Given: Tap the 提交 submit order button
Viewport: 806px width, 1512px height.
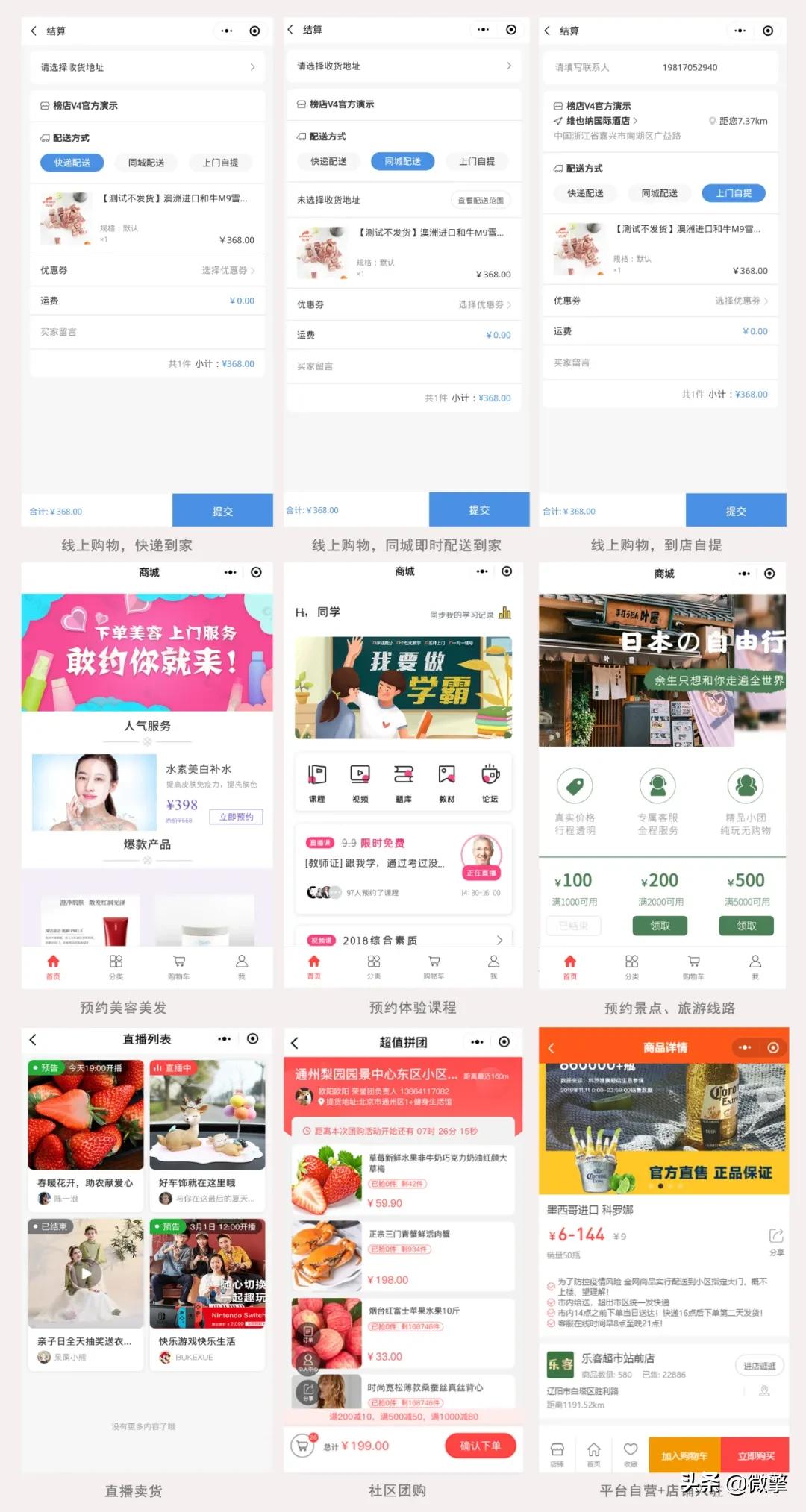Looking at the screenshot, I should (x=222, y=510).
